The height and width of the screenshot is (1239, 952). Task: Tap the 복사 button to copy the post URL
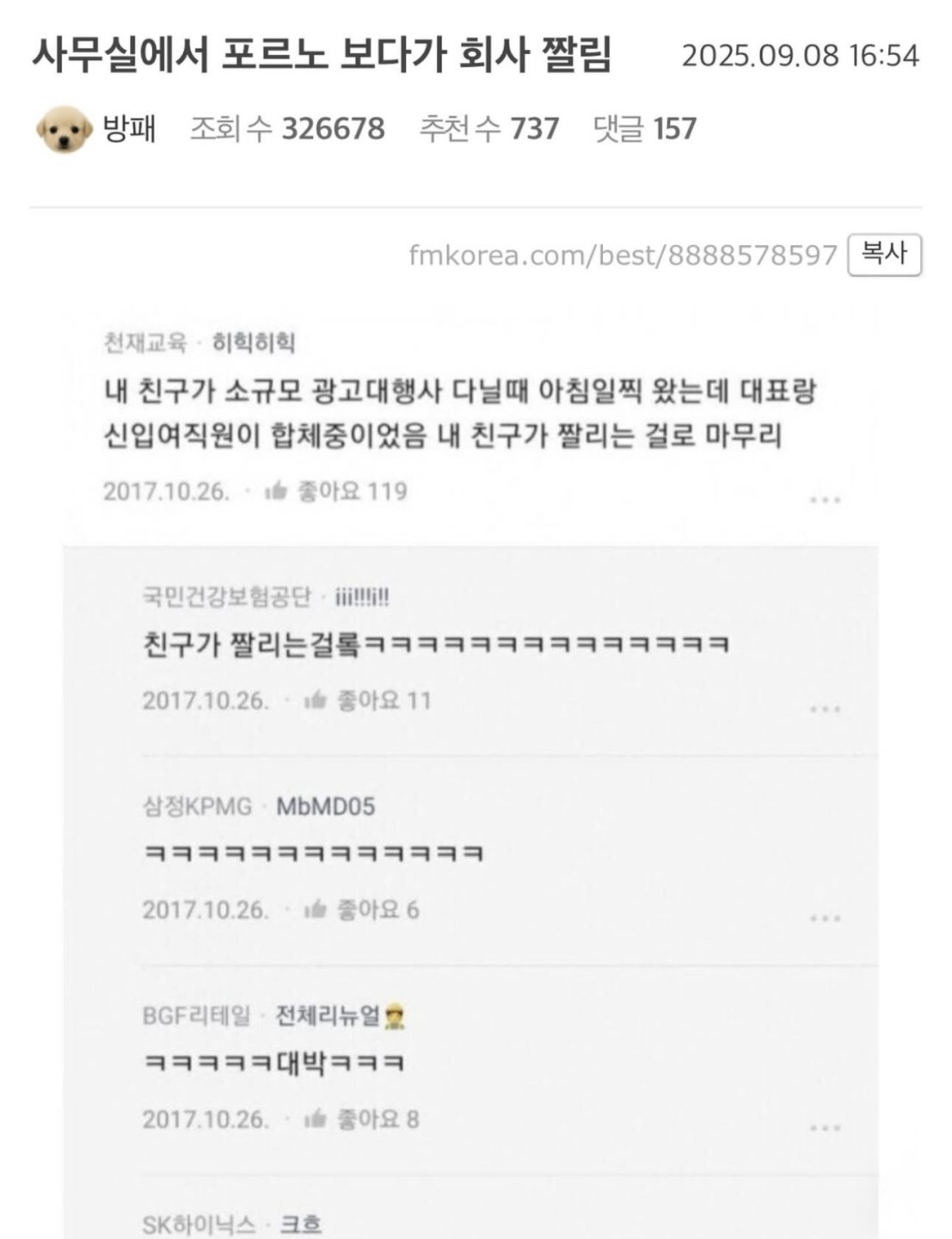(884, 255)
